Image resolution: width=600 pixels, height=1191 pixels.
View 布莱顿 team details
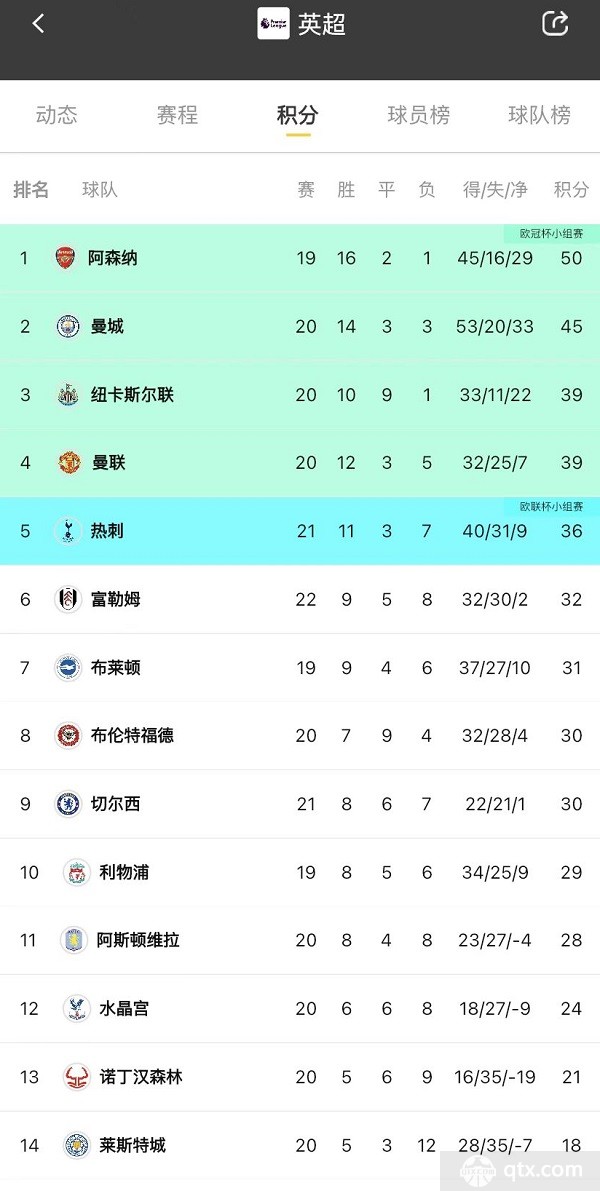300,668
